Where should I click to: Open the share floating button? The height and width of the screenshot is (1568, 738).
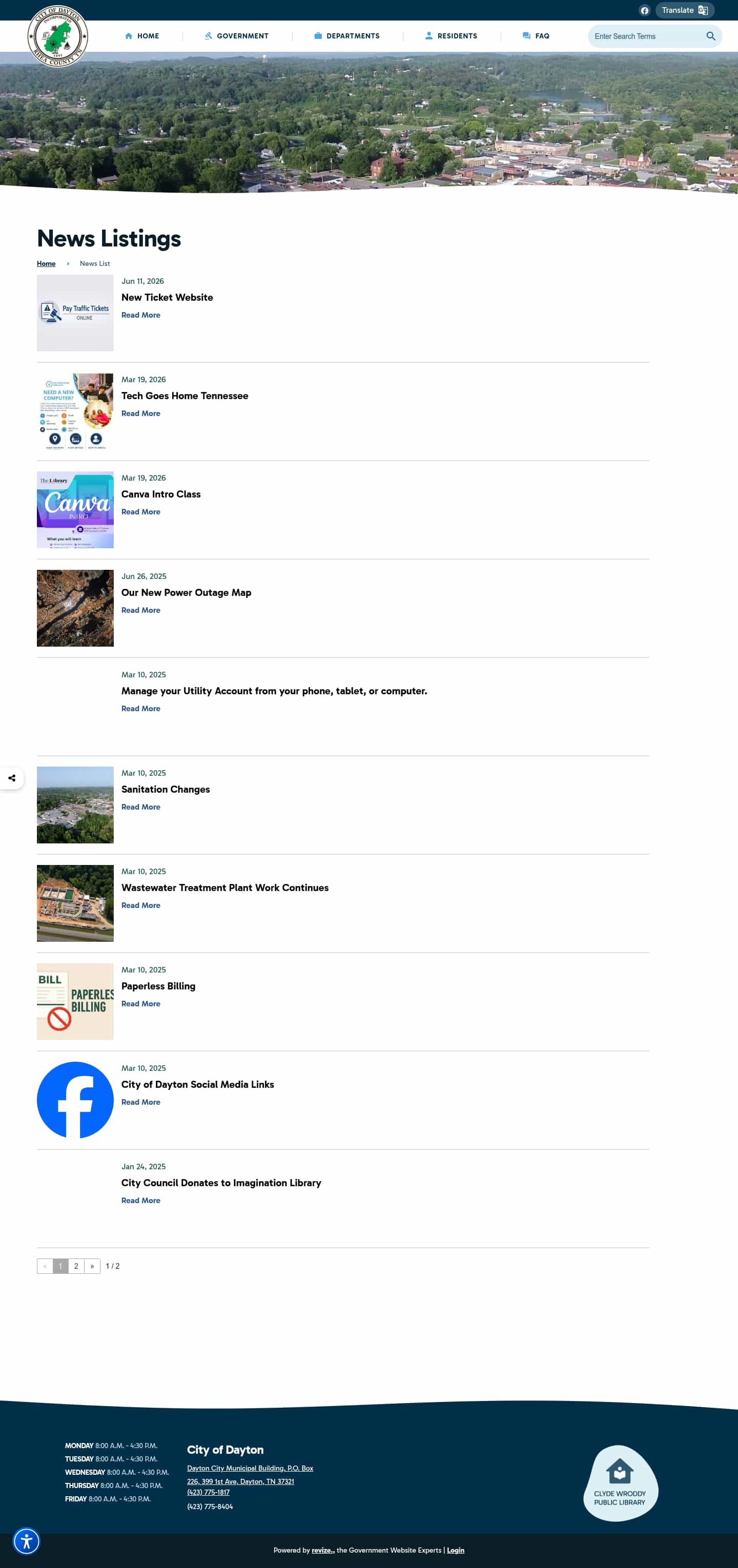click(x=12, y=778)
